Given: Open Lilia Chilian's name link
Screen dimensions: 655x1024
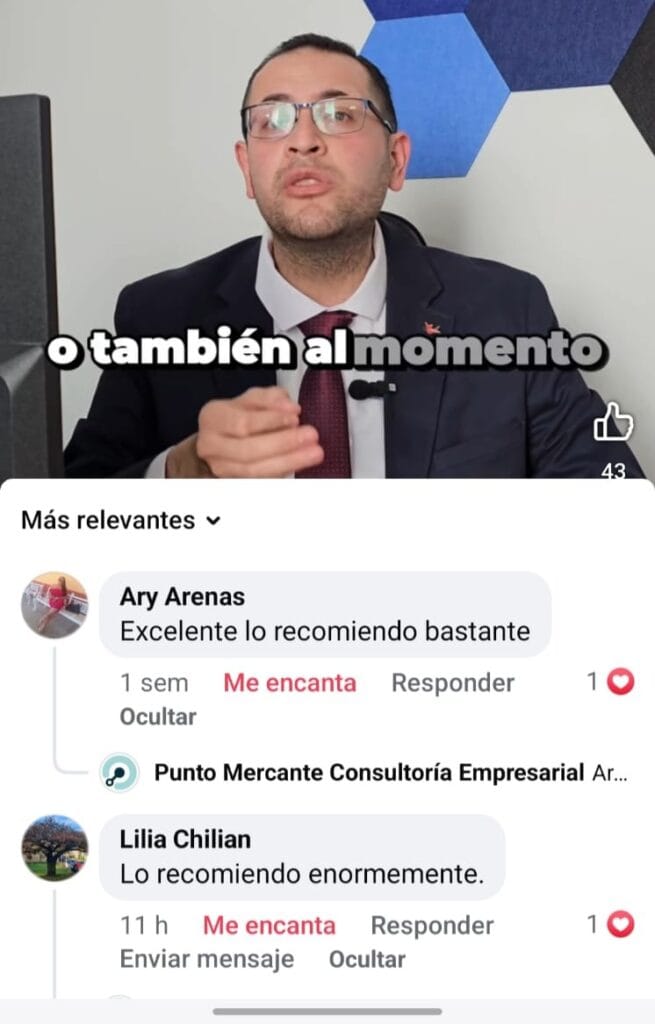Looking at the screenshot, I should tap(185, 839).
